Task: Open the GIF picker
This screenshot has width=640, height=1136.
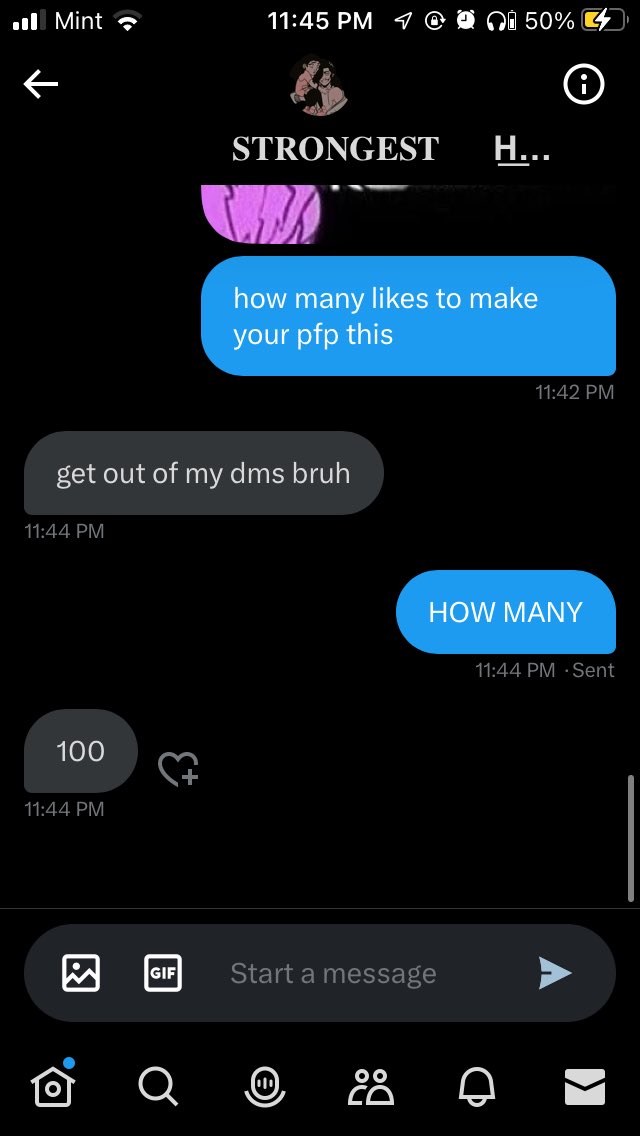Action: click(163, 972)
